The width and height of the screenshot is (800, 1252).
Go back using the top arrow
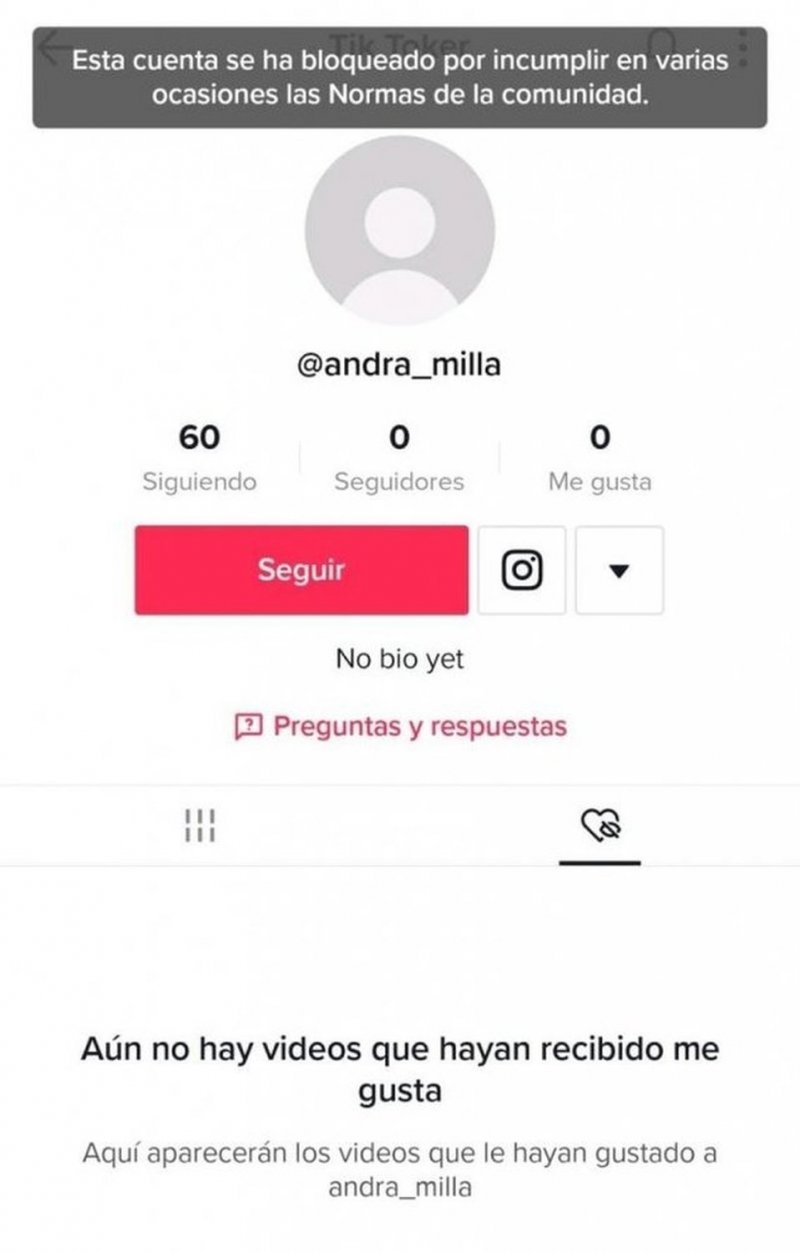(x=55, y=47)
